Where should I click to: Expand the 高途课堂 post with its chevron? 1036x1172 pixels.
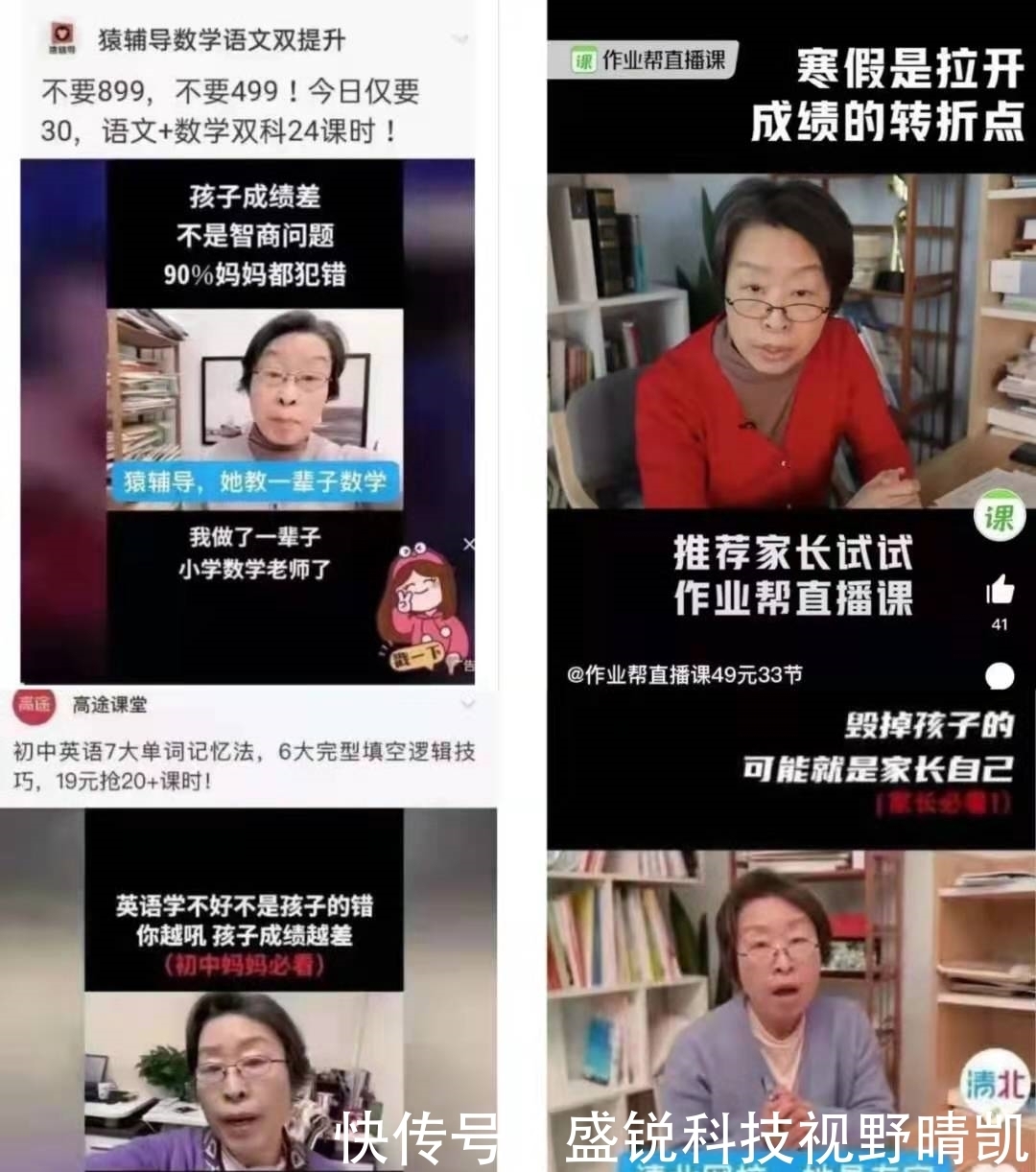(467, 705)
